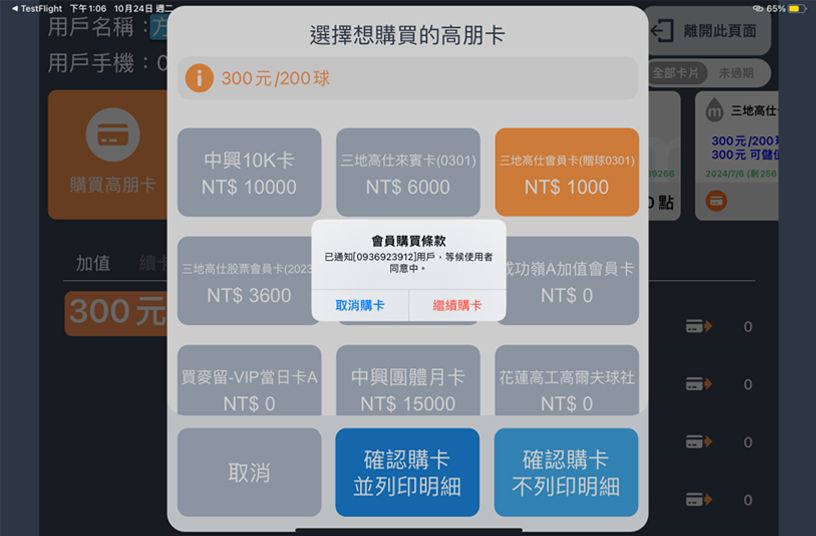Switch to the 全部卡片 filter
The width and height of the screenshot is (816, 536).
(679, 73)
